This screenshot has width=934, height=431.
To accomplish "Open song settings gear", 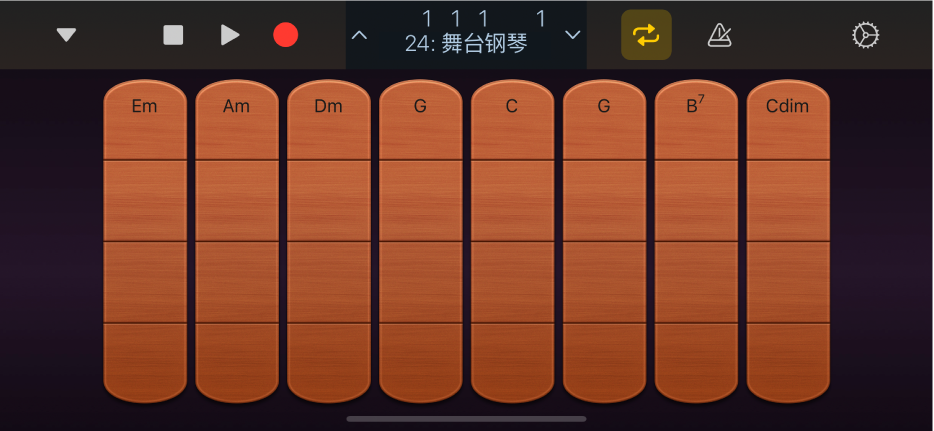I will pyautogui.click(x=864, y=35).
